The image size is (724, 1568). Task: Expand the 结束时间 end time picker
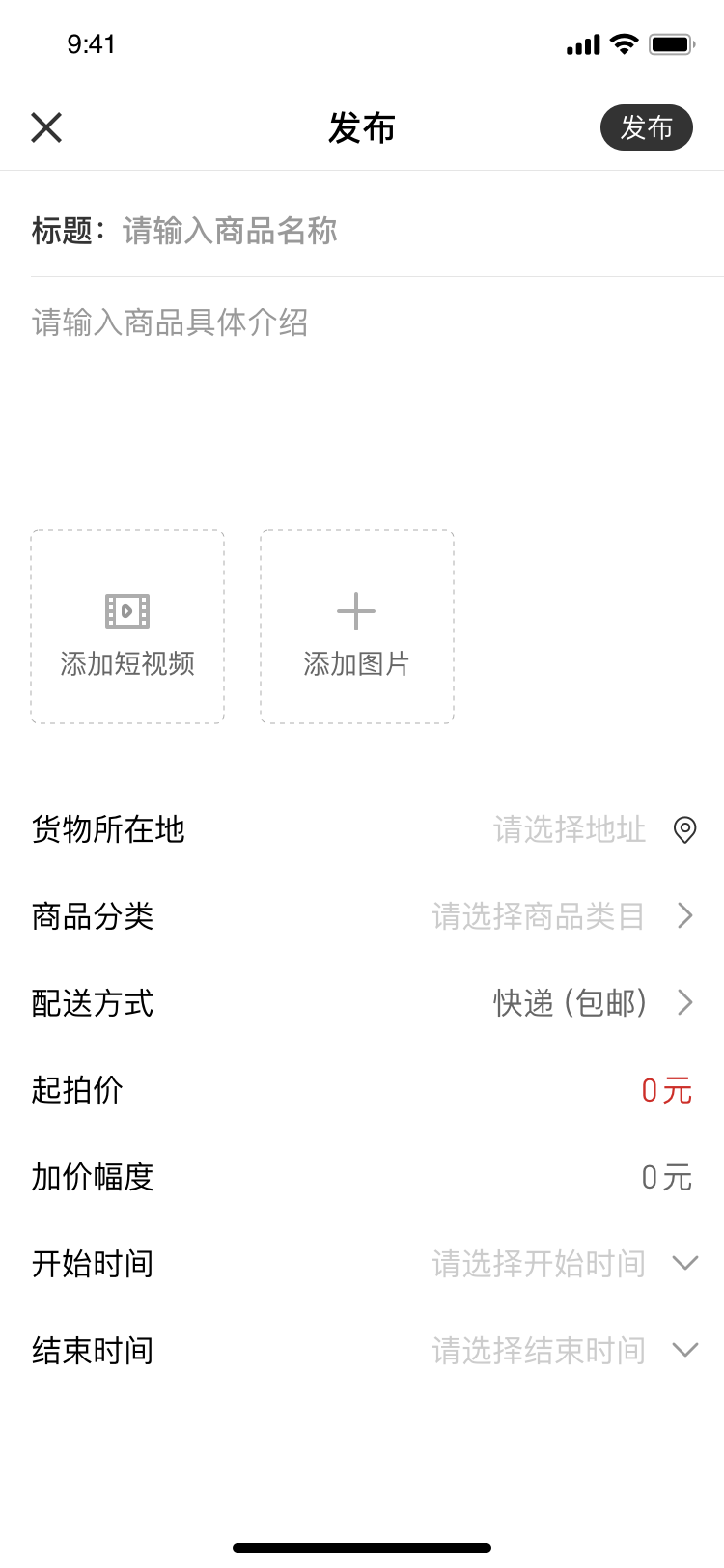362,1351
